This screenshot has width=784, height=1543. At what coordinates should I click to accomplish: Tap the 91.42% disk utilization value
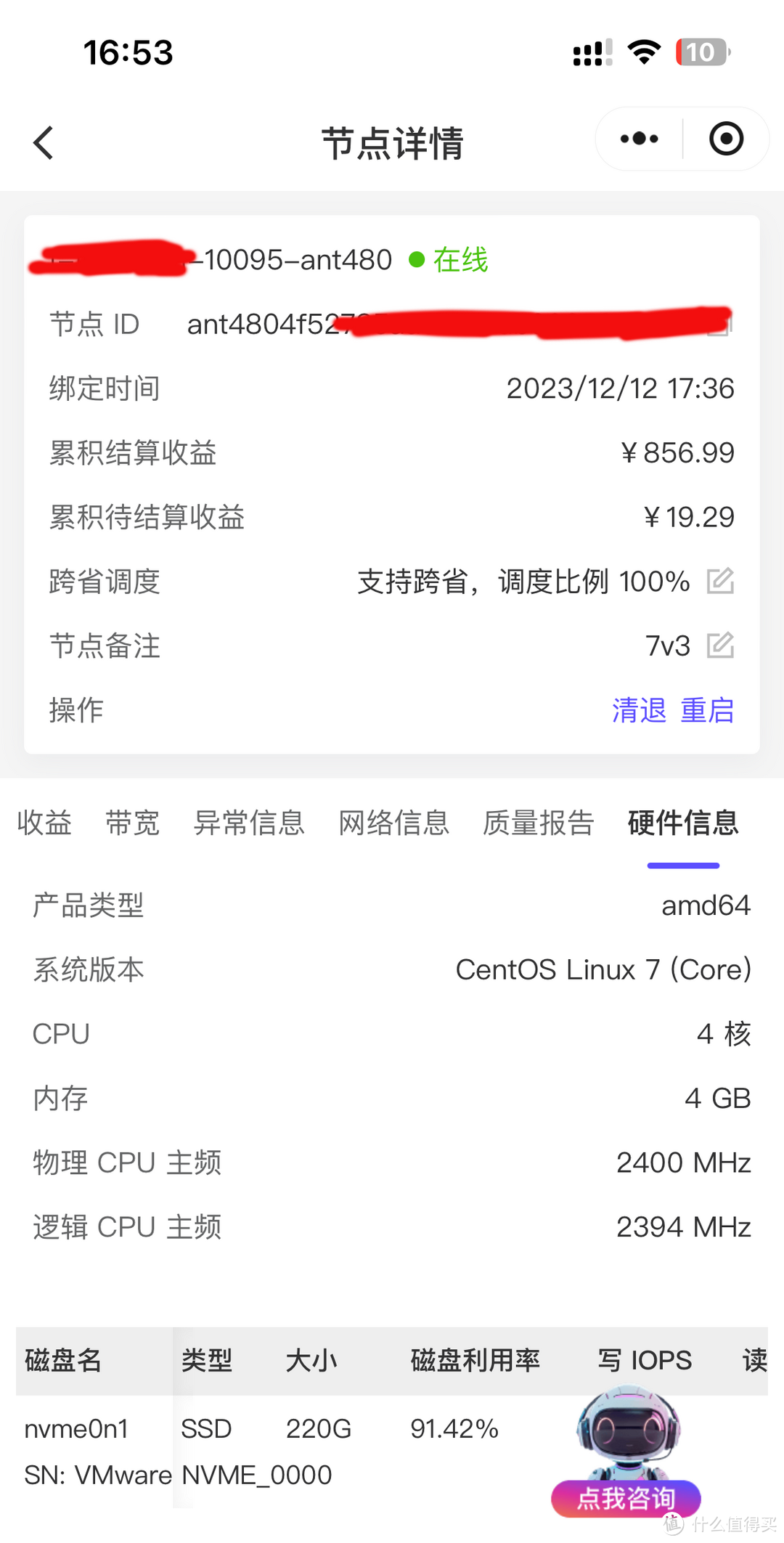click(455, 1428)
